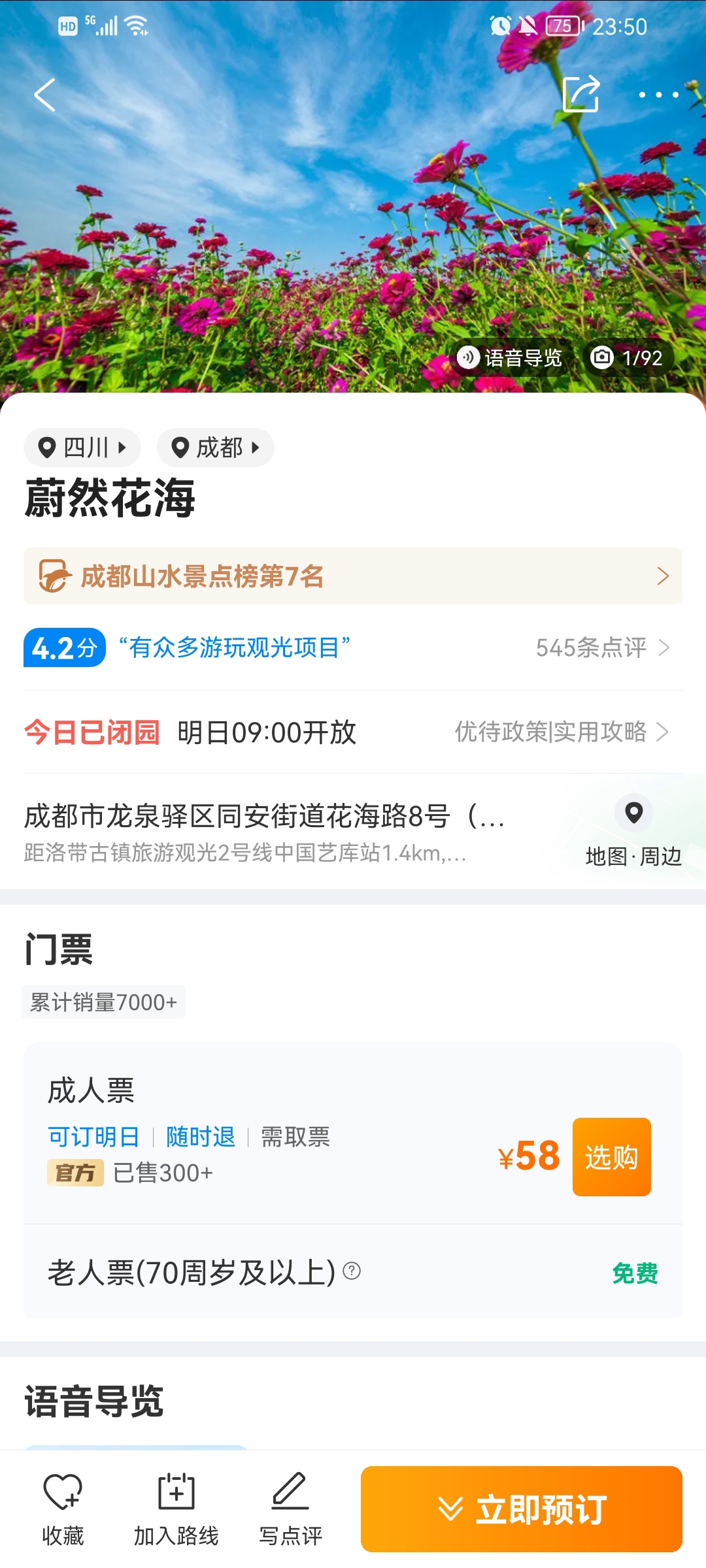
Task: Go back using the top-left arrow
Action: (x=44, y=95)
